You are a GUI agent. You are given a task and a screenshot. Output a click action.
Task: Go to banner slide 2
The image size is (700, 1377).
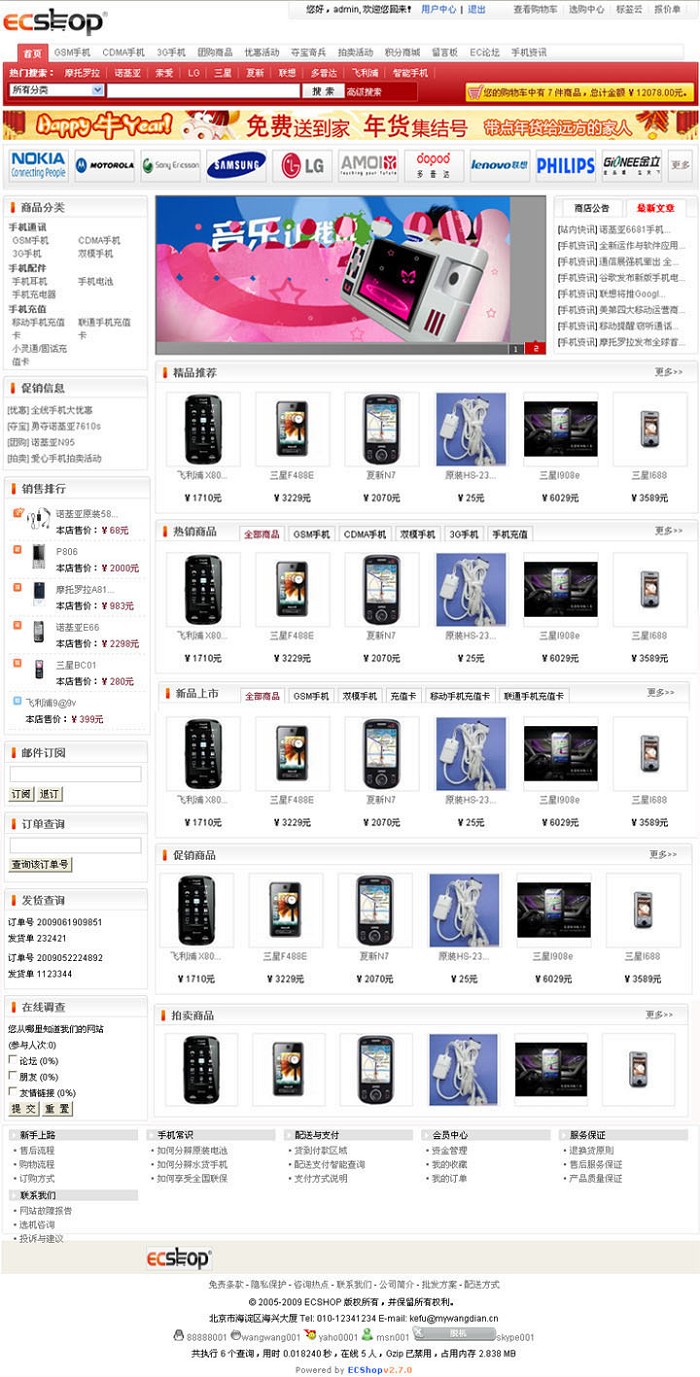tap(536, 348)
